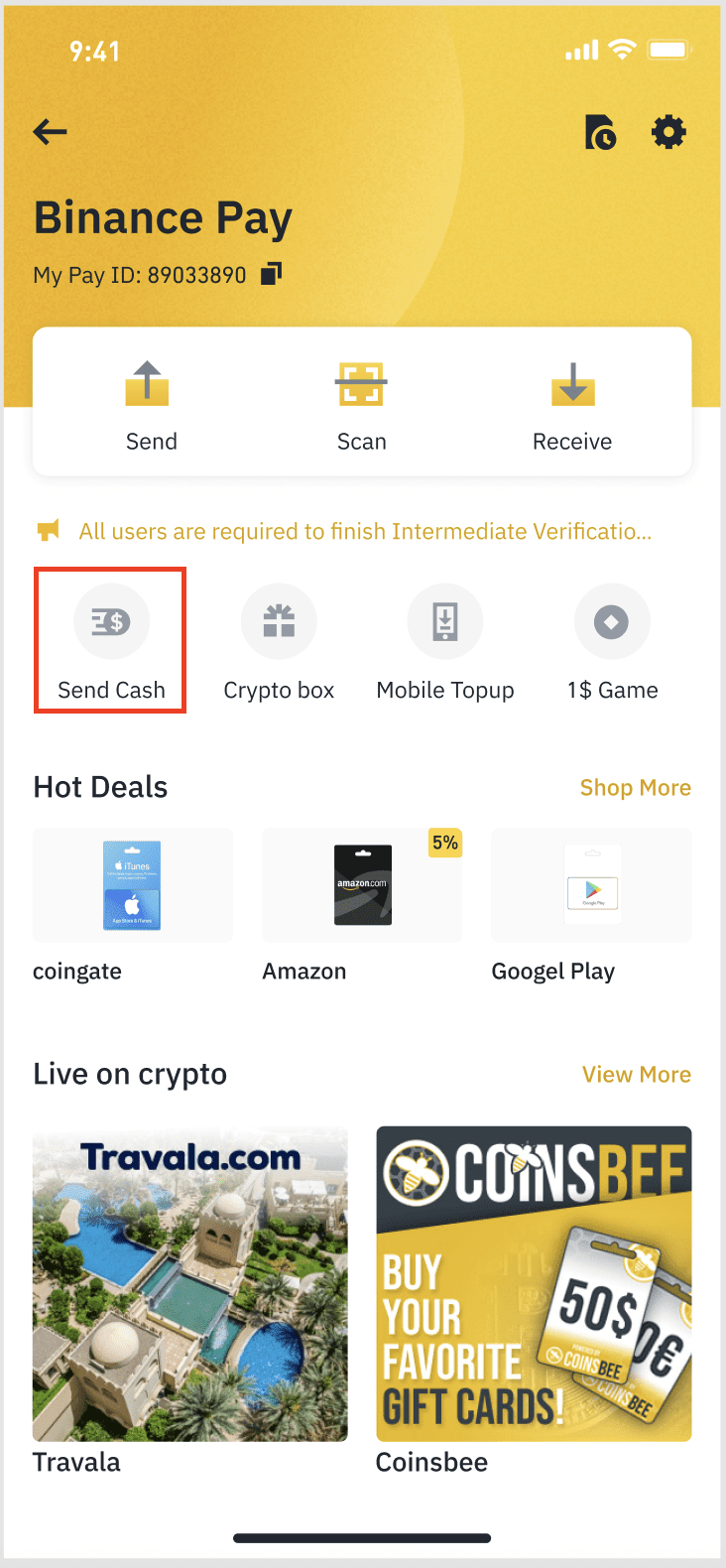Go back using the arrow icon
The image size is (726, 1568).
pyautogui.click(x=50, y=132)
